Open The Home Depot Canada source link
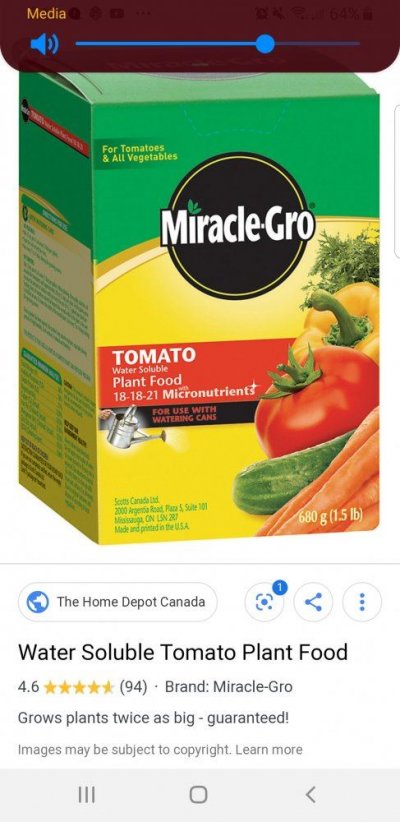The width and height of the screenshot is (400, 822). pos(117,602)
